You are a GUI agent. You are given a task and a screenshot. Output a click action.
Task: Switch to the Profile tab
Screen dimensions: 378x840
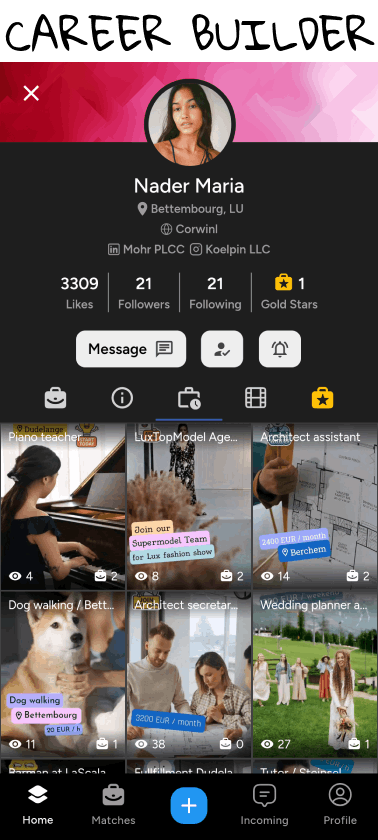tap(340, 805)
